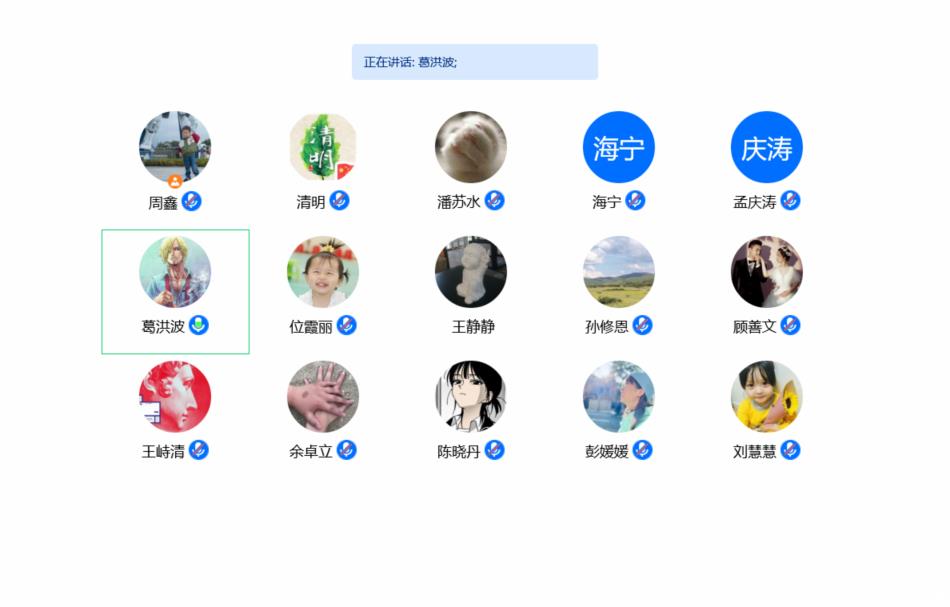Screen dimensions: 950x607
Task: Tap 顾善文's participant tile
Action: 767,272
